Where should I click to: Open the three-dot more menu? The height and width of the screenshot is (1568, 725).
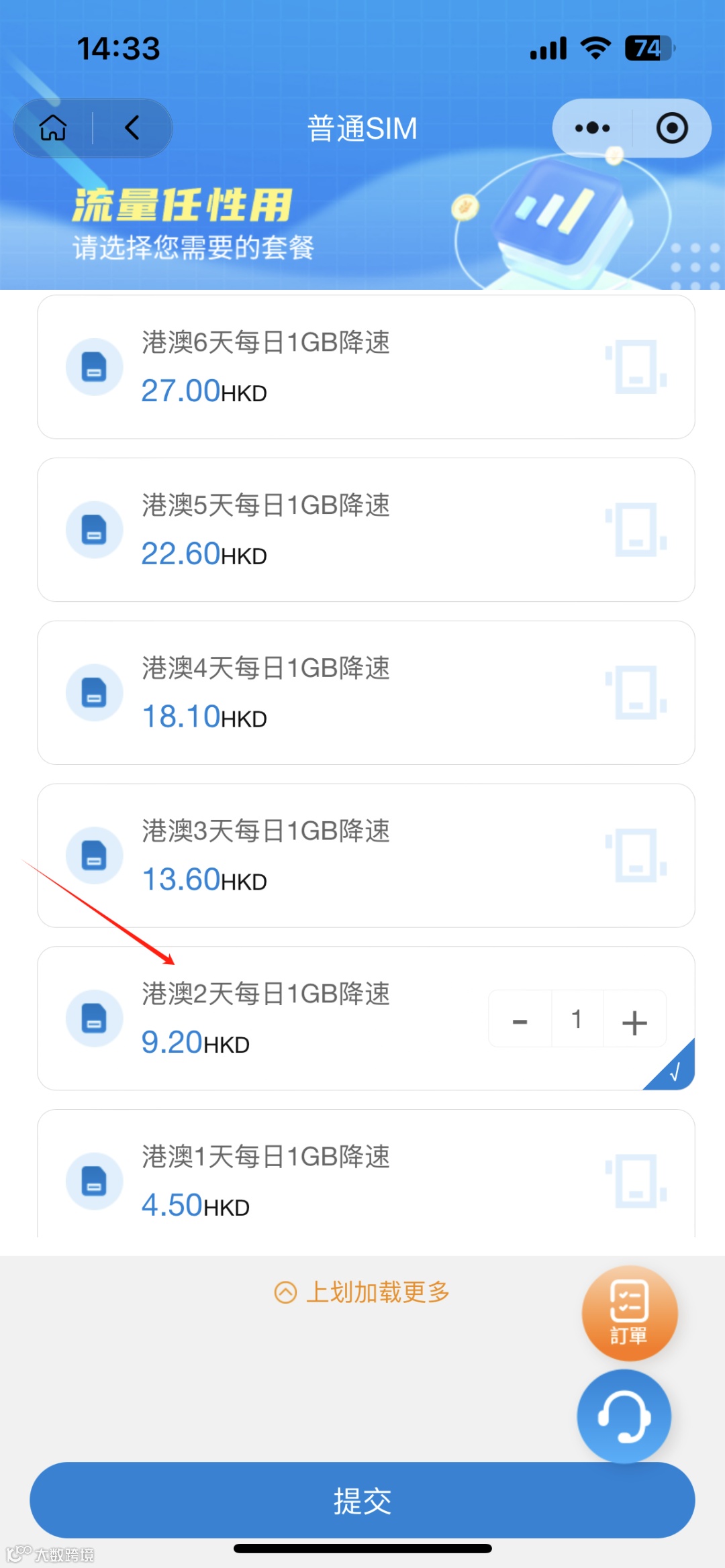pyautogui.click(x=592, y=127)
